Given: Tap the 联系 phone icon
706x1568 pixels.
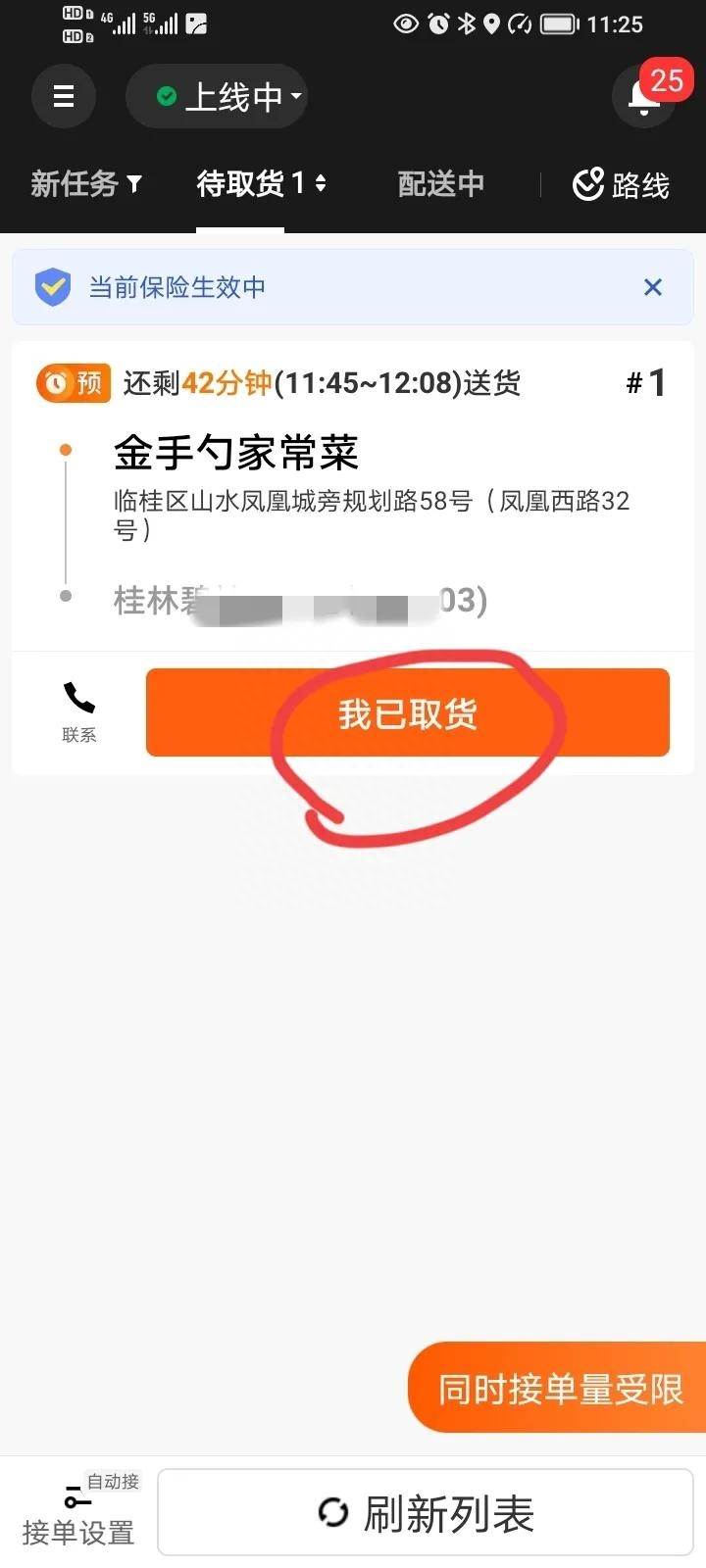Looking at the screenshot, I should (78, 710).
